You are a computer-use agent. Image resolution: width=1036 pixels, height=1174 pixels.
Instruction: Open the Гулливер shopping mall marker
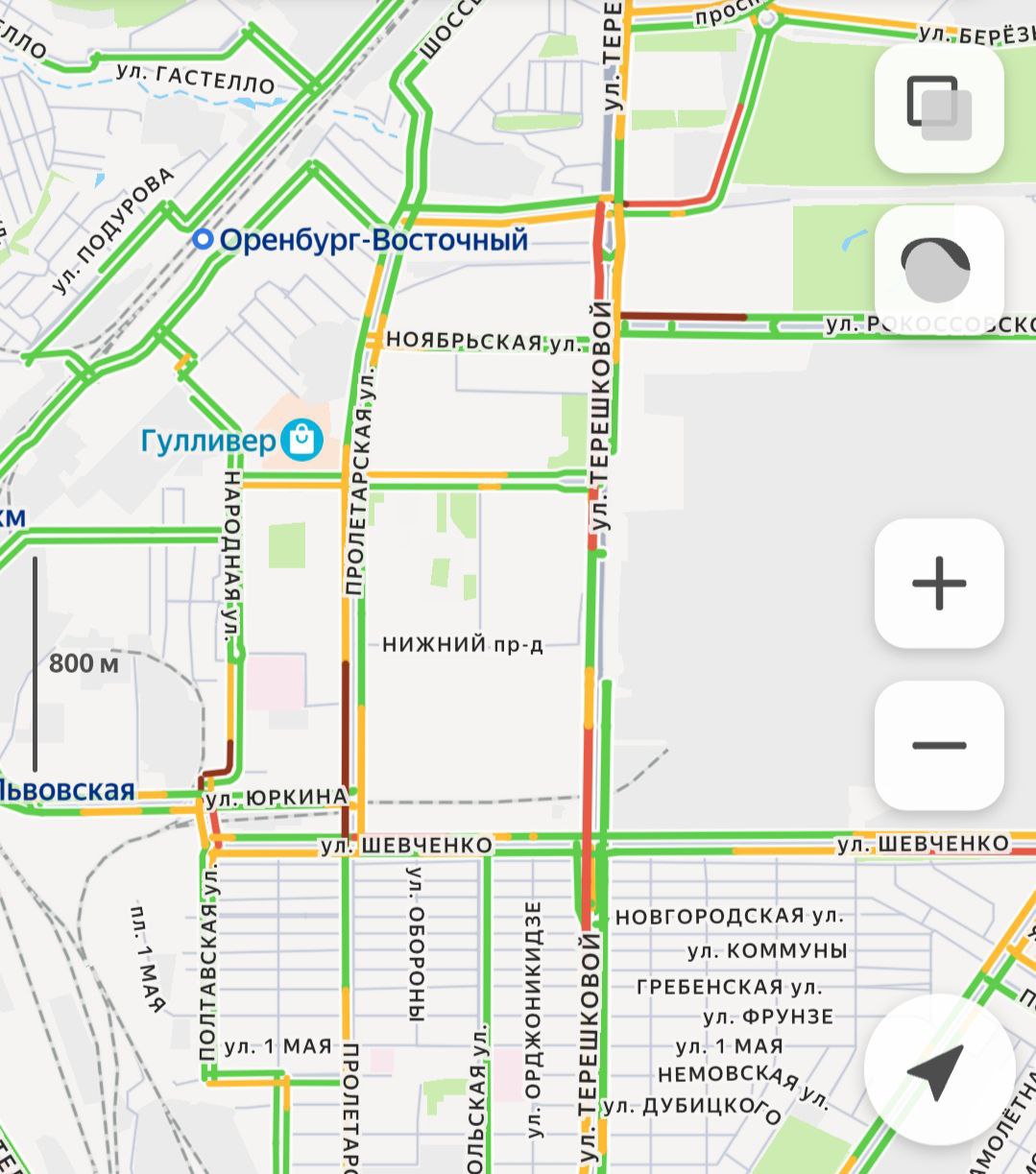(x=302, y=441)
